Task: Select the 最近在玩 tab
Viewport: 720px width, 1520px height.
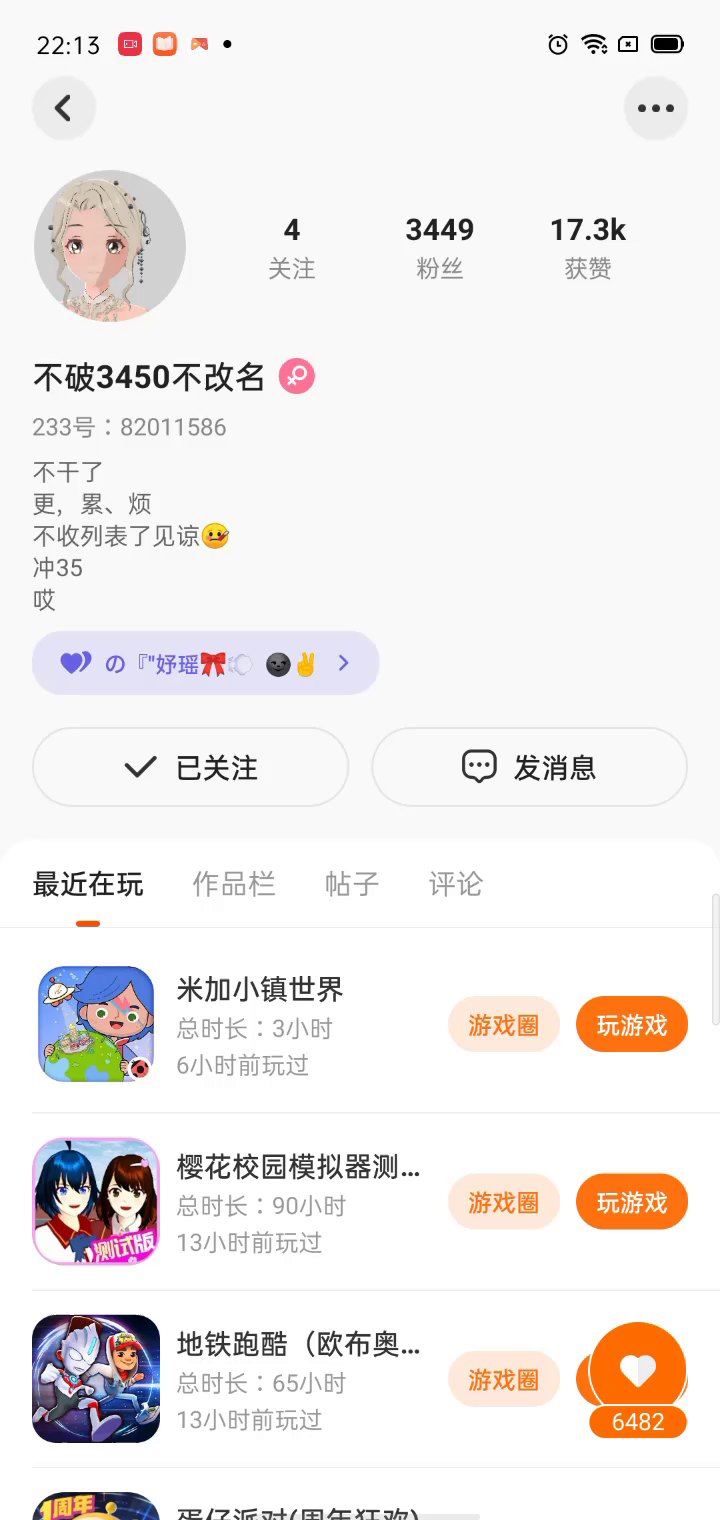Action: tap(88, 884)
